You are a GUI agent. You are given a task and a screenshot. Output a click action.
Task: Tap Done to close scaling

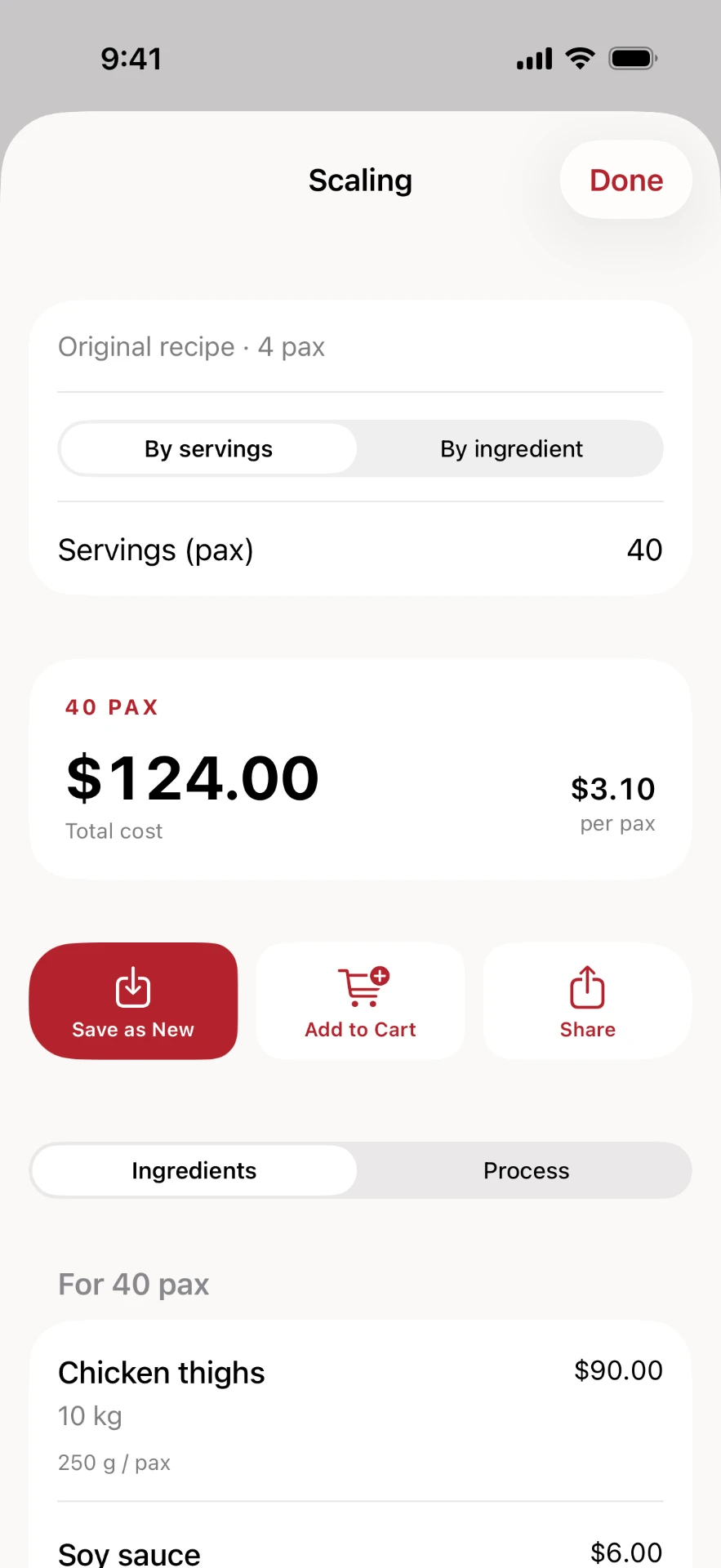click(x=626, y=180)
